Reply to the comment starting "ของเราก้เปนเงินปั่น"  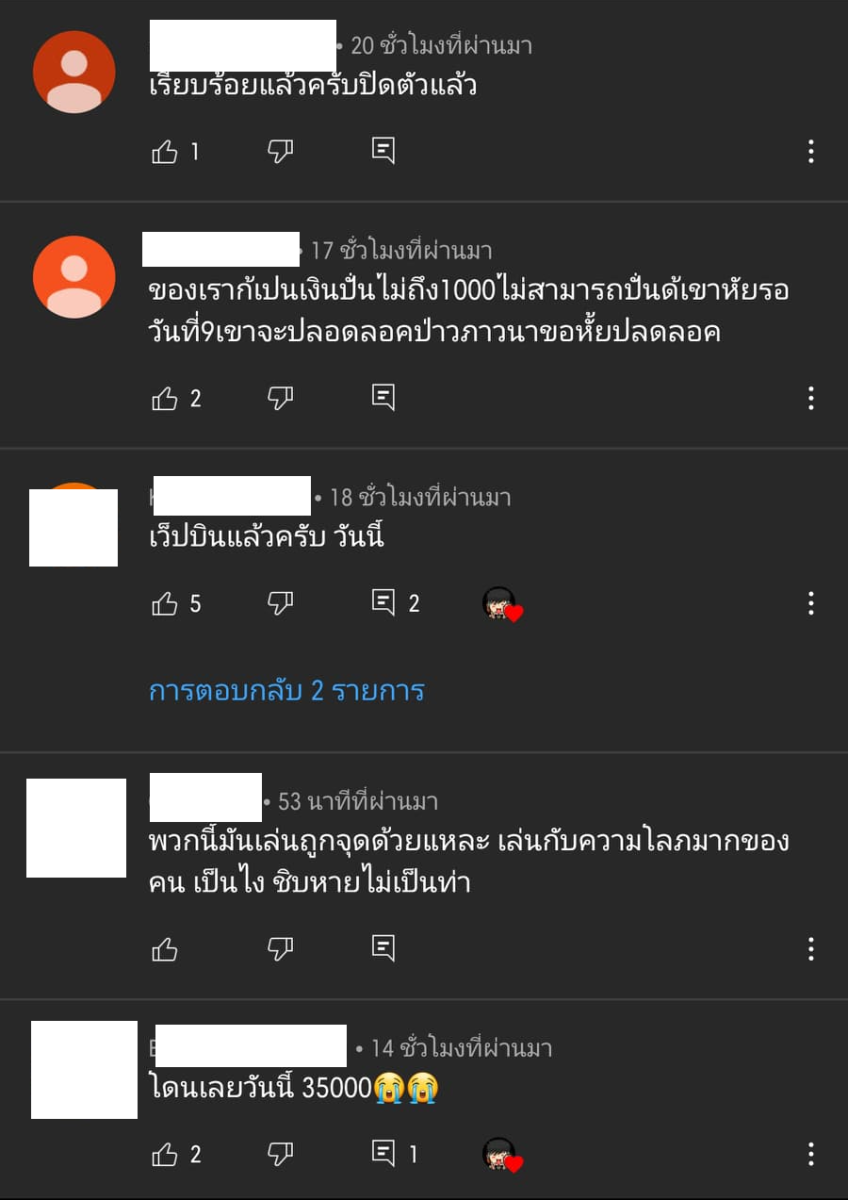[x=383, y=397]
